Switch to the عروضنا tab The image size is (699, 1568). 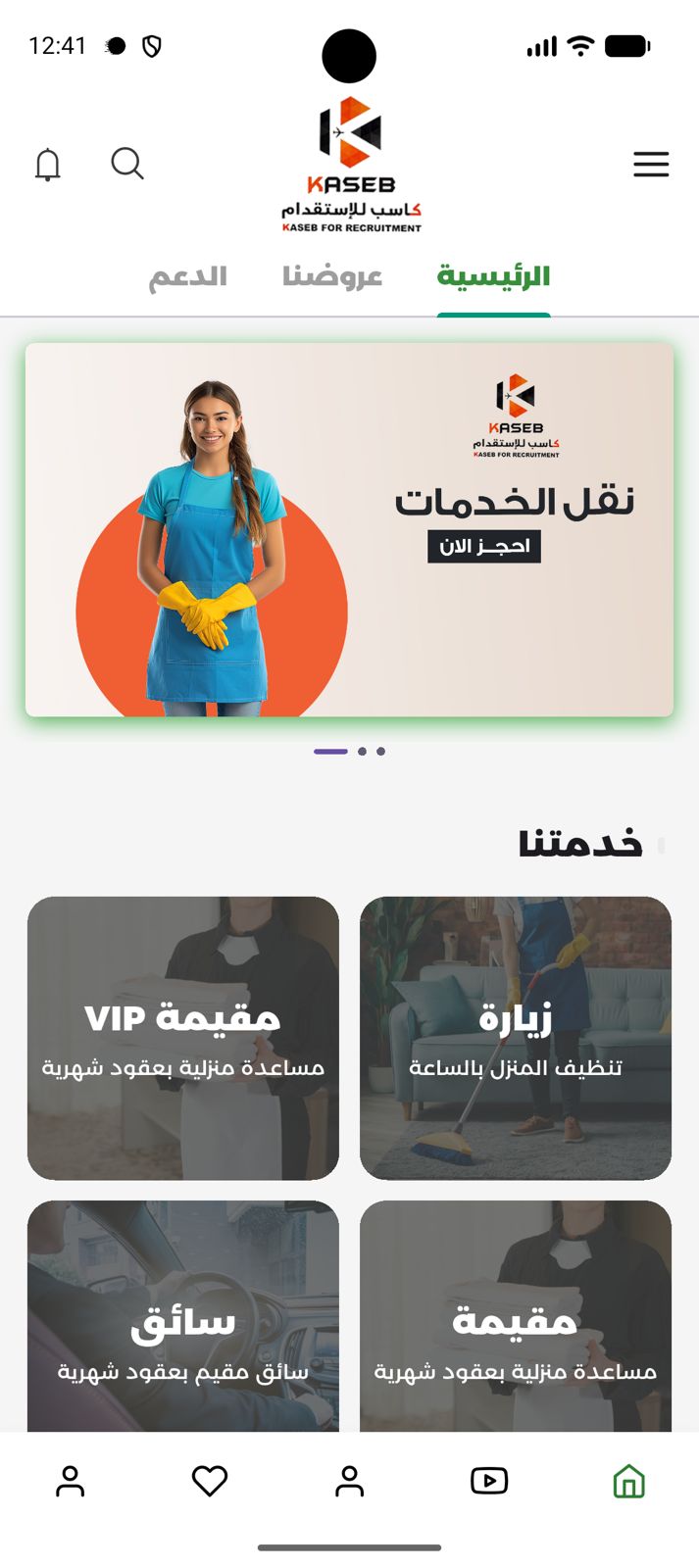(x=332, y=277)
